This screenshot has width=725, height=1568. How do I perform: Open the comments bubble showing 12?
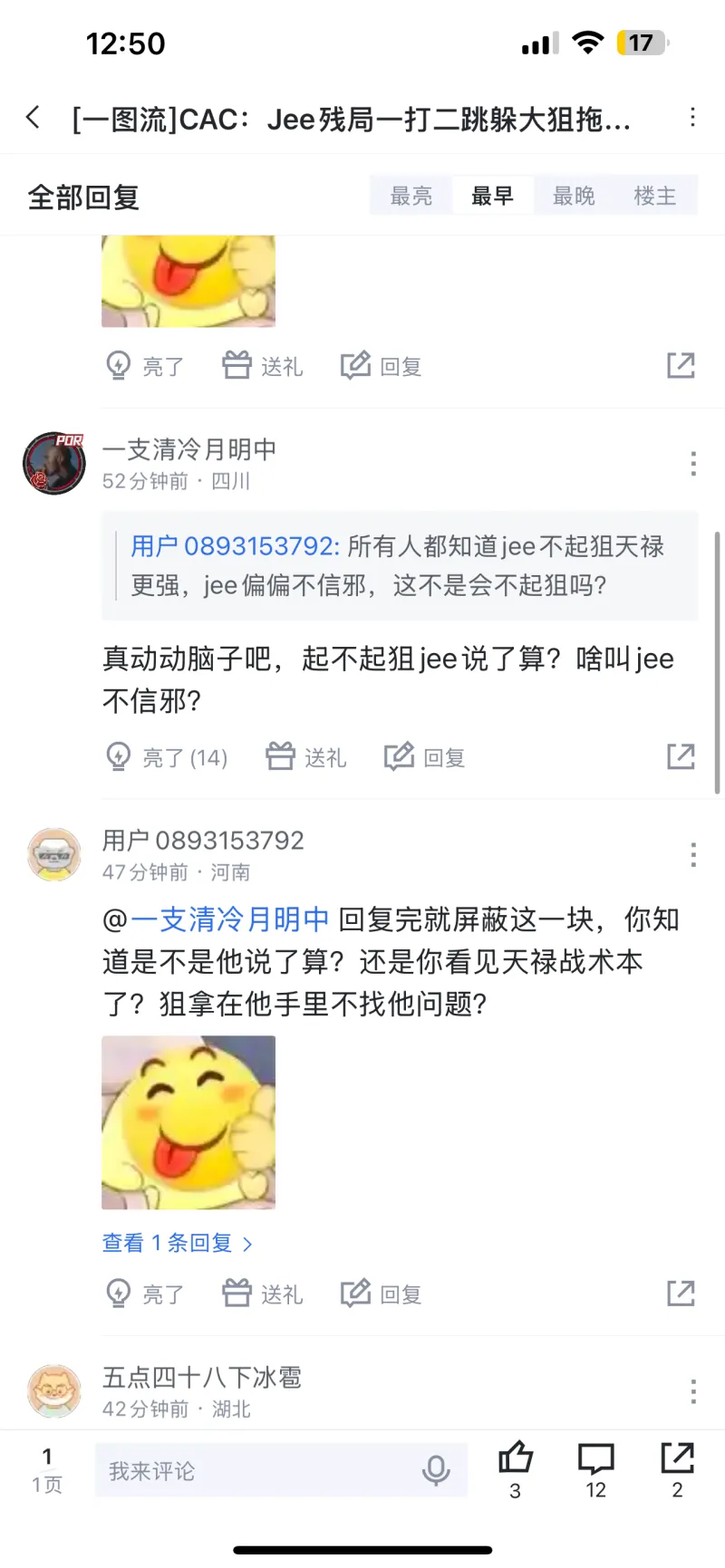(x=595, y=1459)
